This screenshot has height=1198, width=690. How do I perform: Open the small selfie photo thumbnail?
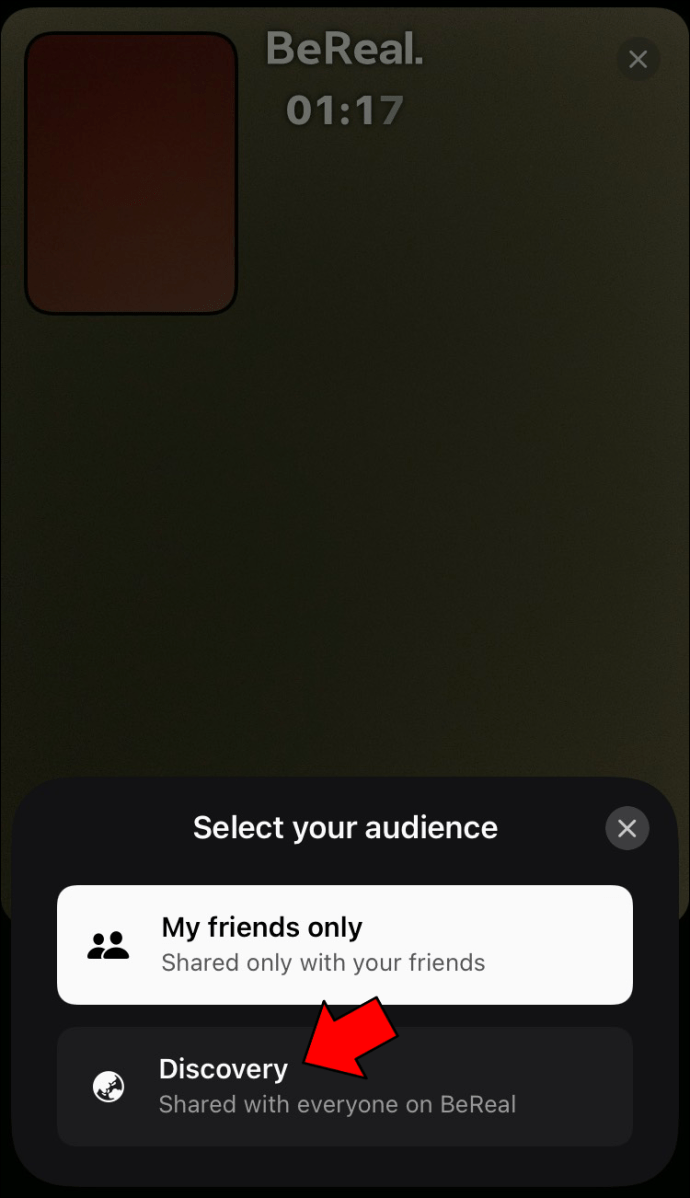131,173
